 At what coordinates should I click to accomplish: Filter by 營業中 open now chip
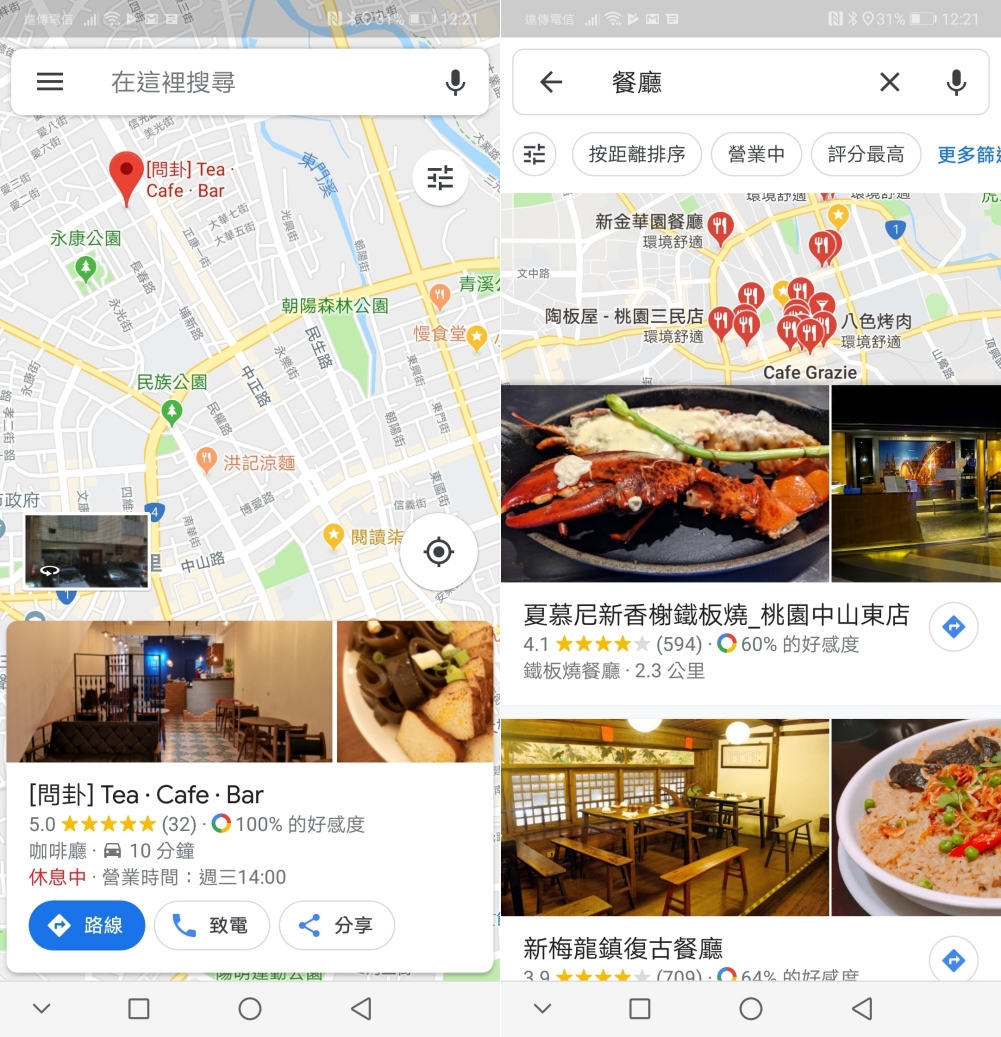pos(756,154)
